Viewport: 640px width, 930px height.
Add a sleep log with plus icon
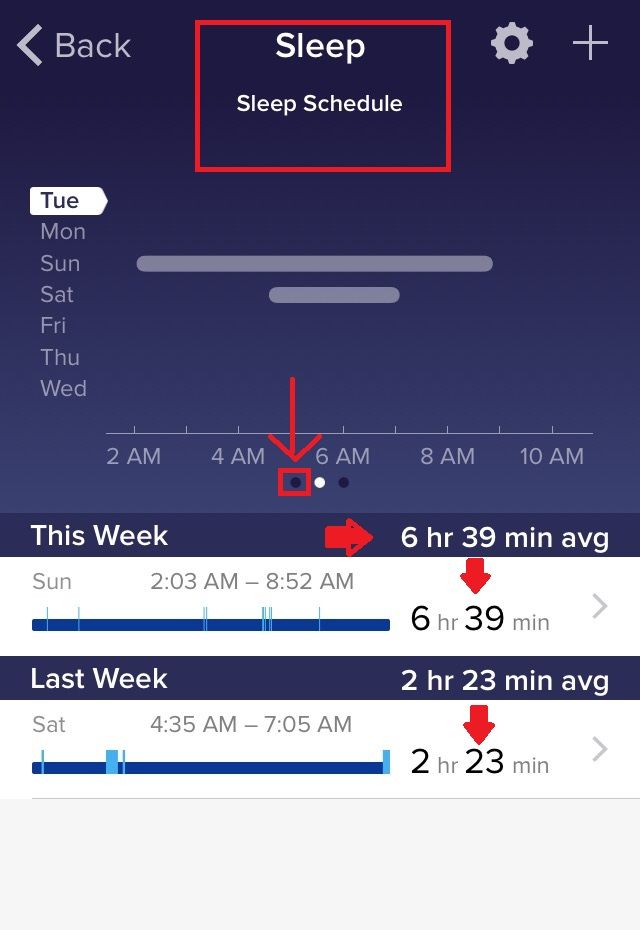tap(590, 44)
